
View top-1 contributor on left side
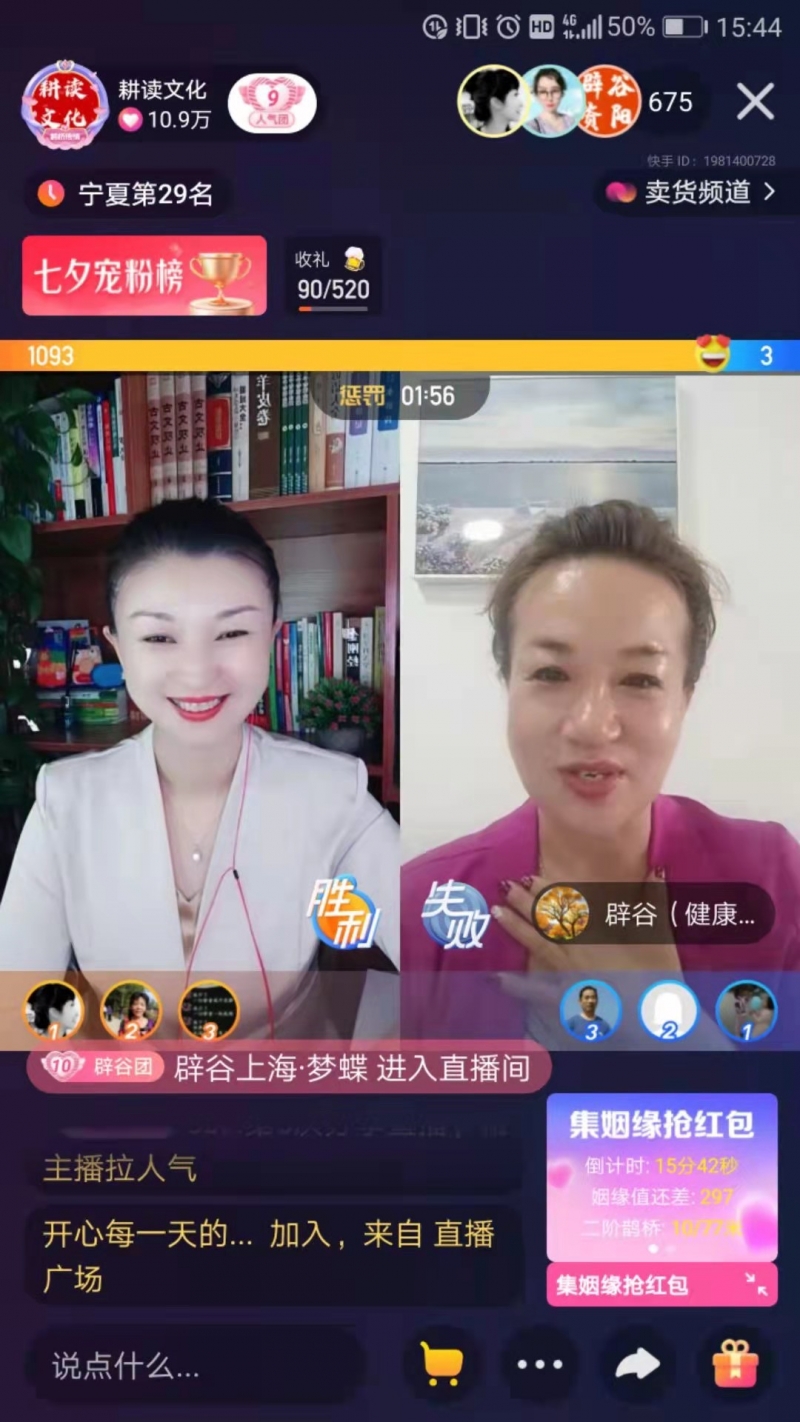pyautogui.click(x=53, y=1010)
